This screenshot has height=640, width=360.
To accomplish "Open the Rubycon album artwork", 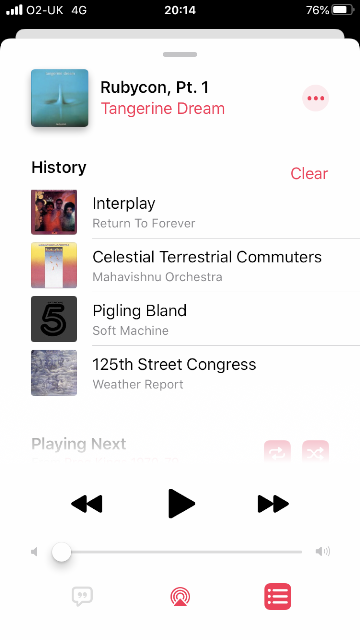I will 60,98.
